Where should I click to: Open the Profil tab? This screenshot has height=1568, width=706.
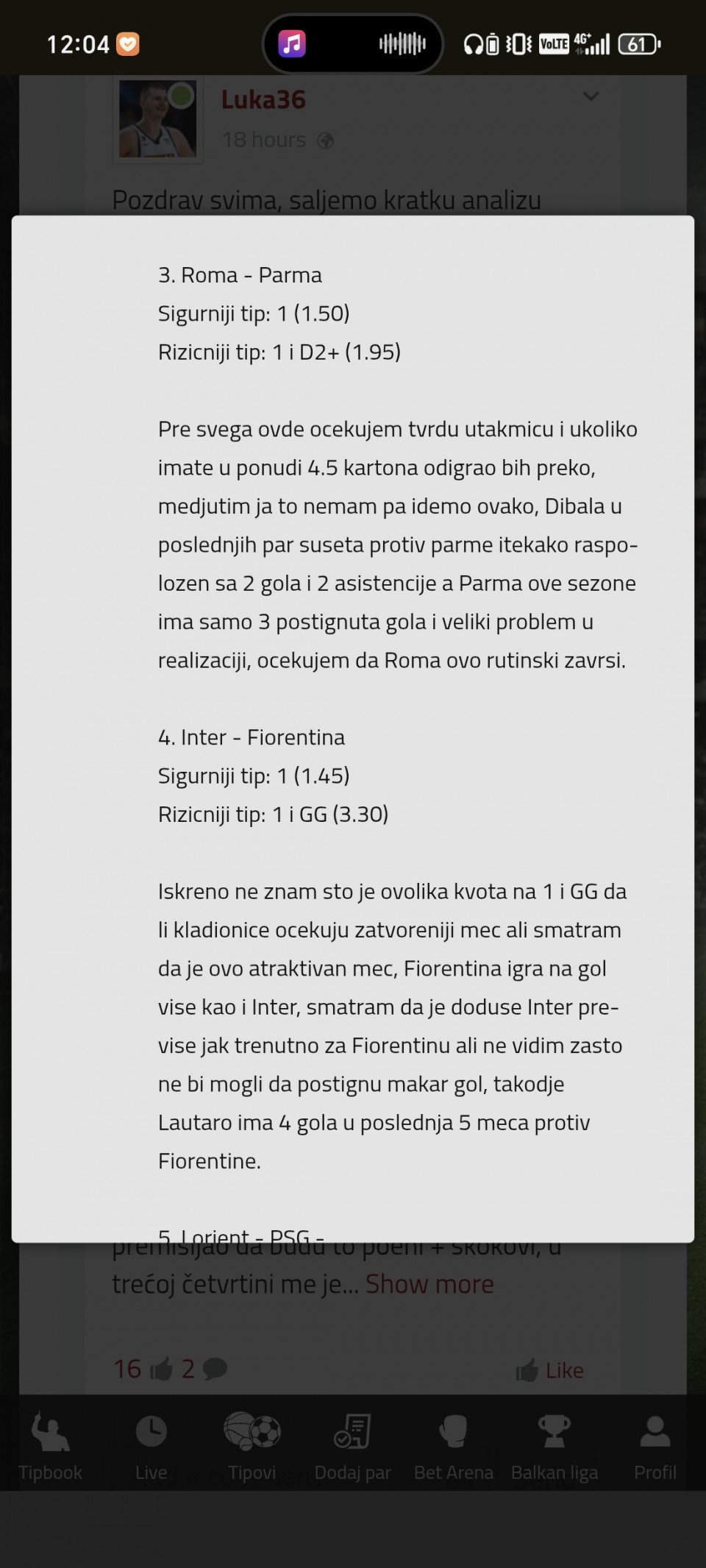655,1447
